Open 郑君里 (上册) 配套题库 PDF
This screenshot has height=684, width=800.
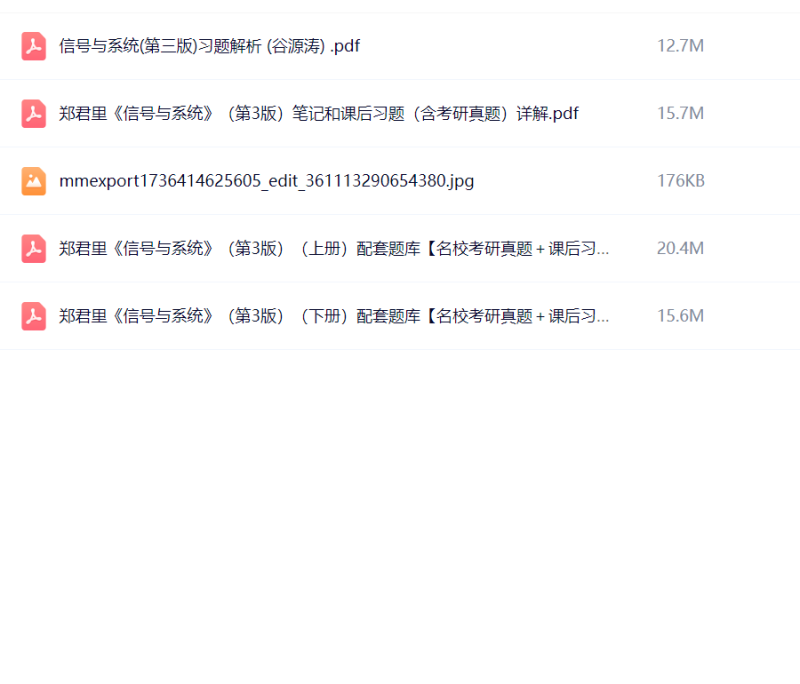click(334, 249)
